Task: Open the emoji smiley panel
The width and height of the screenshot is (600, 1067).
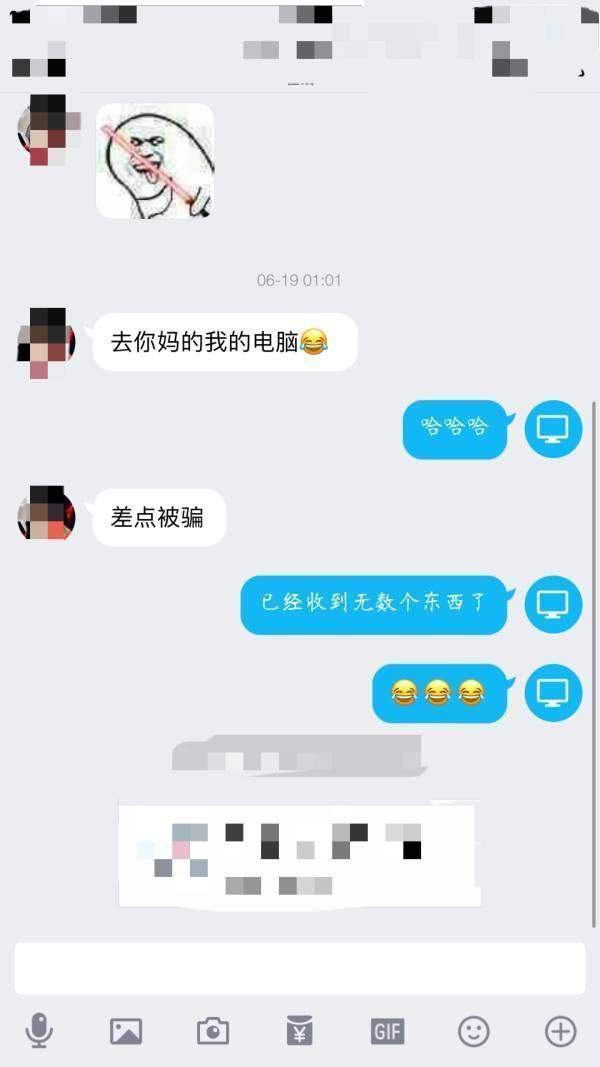Action: pos(474,1031)
